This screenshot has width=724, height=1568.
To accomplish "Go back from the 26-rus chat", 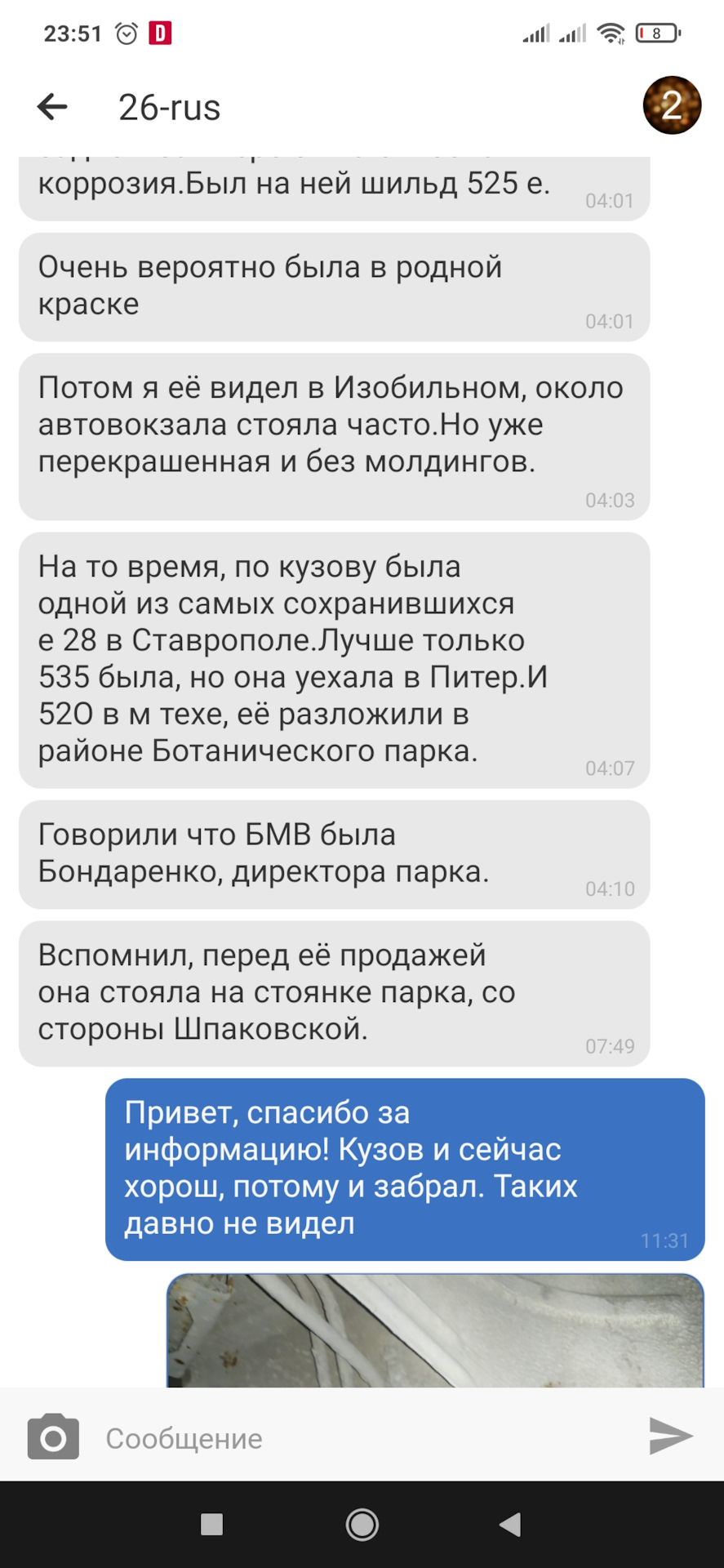I will point(52,106).
